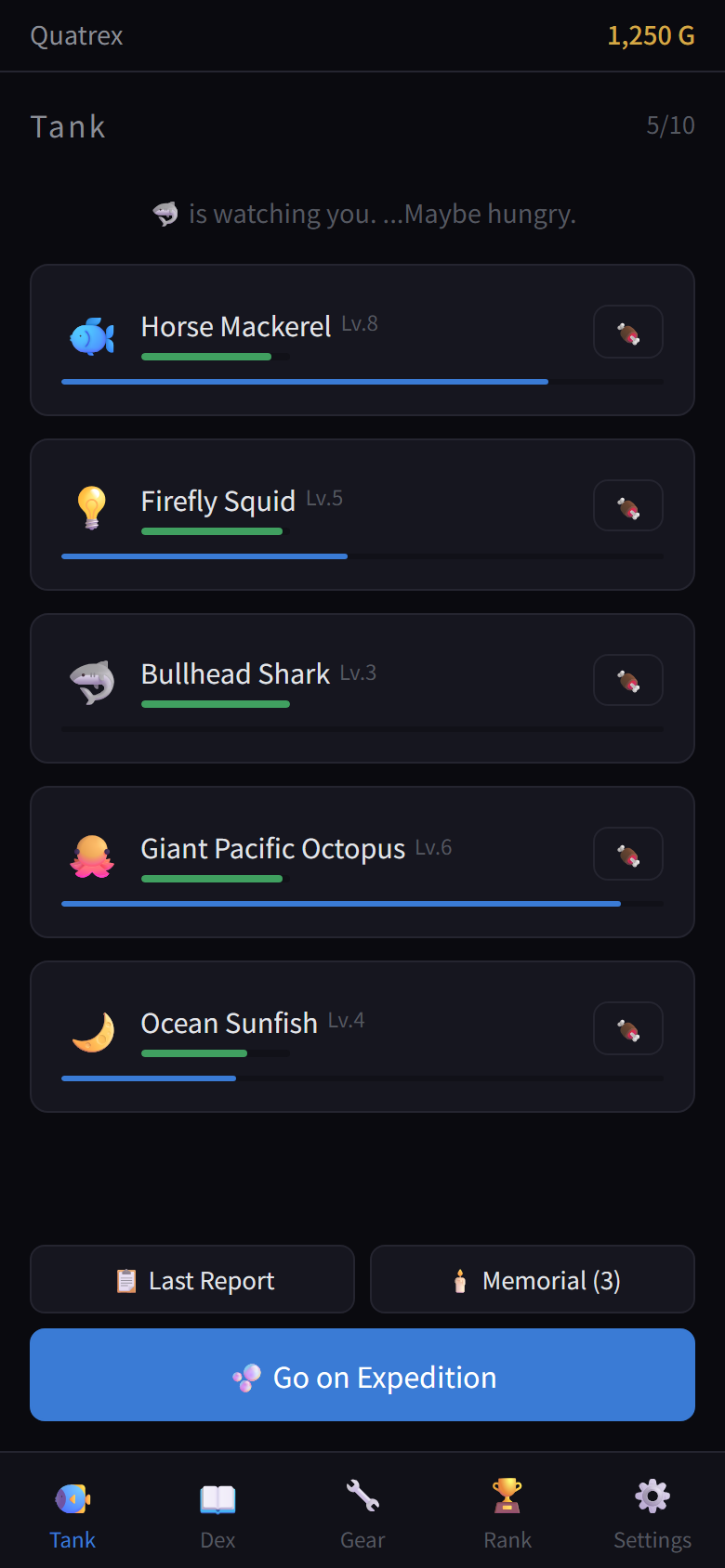Start Go on Expedition
The height and width of the screenshot is (1568, 725).
[362, 1375]
